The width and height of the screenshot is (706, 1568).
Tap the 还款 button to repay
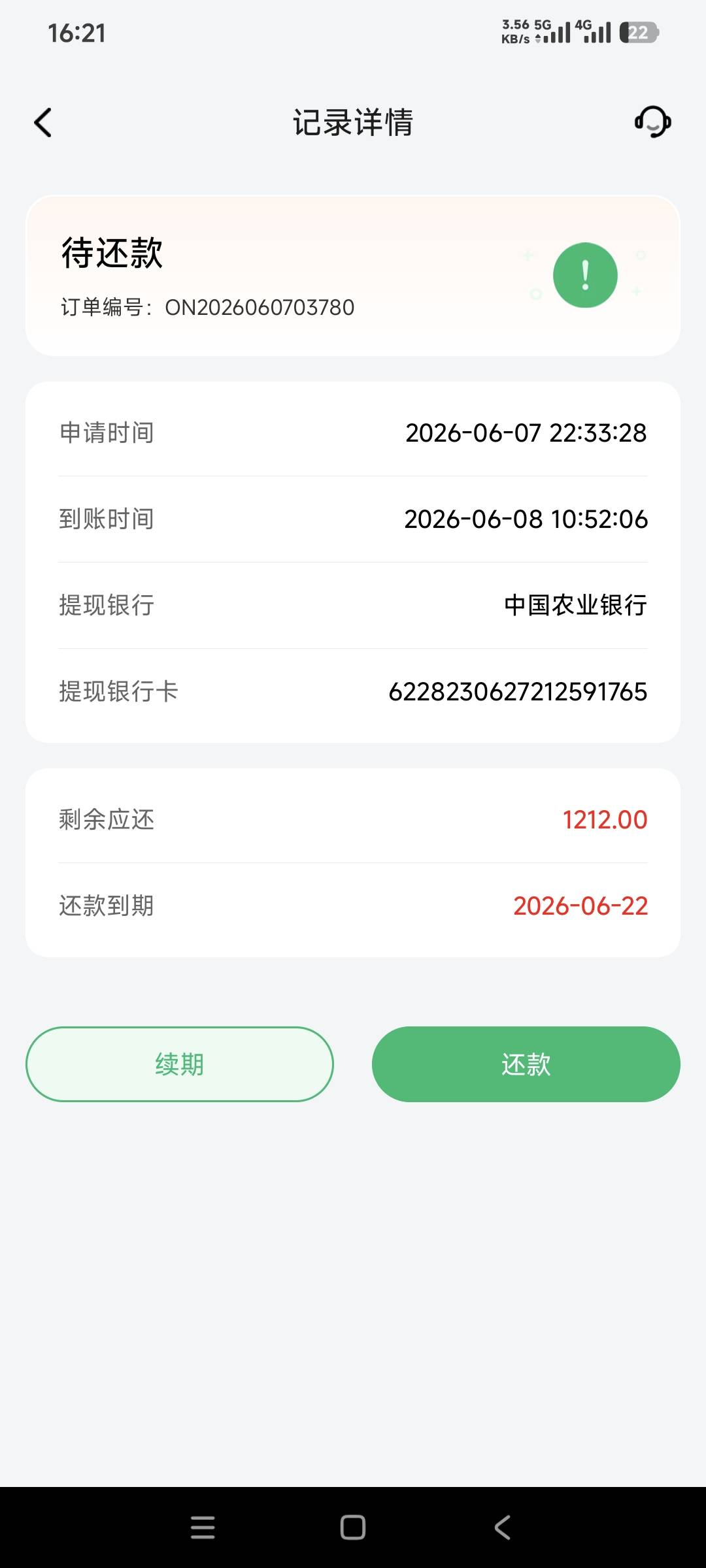[x=526, y=1064]
